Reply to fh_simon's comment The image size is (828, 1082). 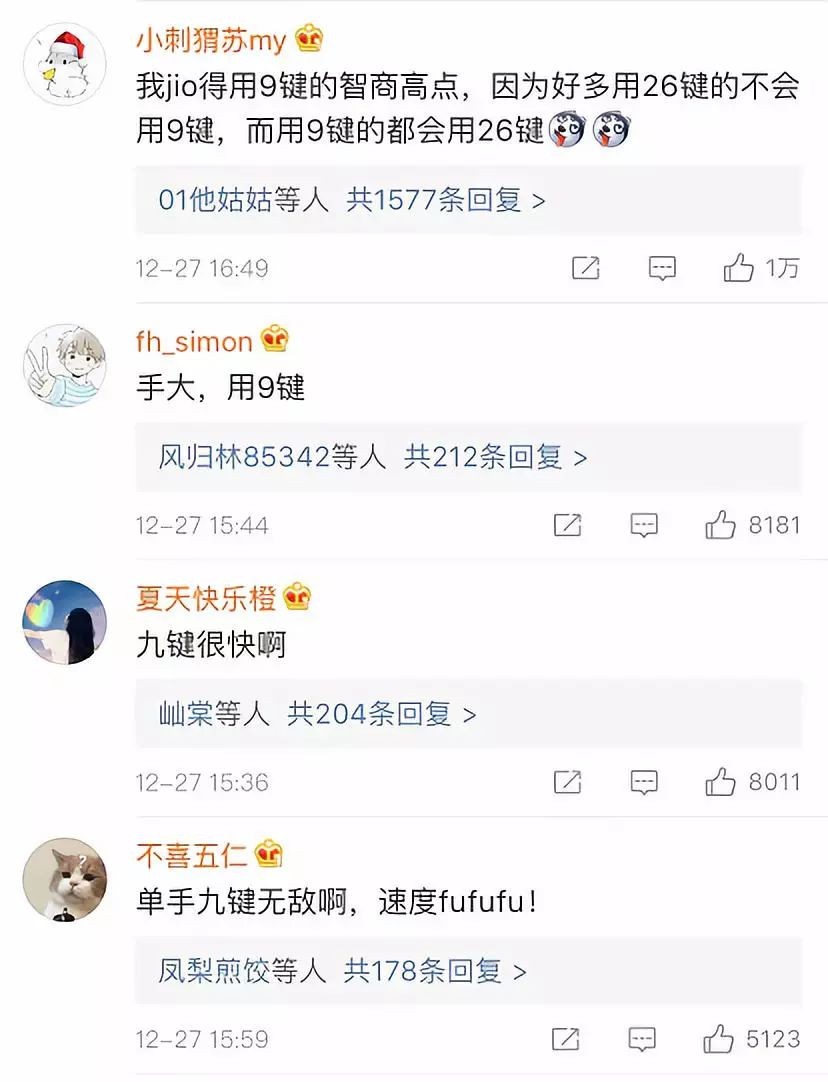tap(644, 525)
